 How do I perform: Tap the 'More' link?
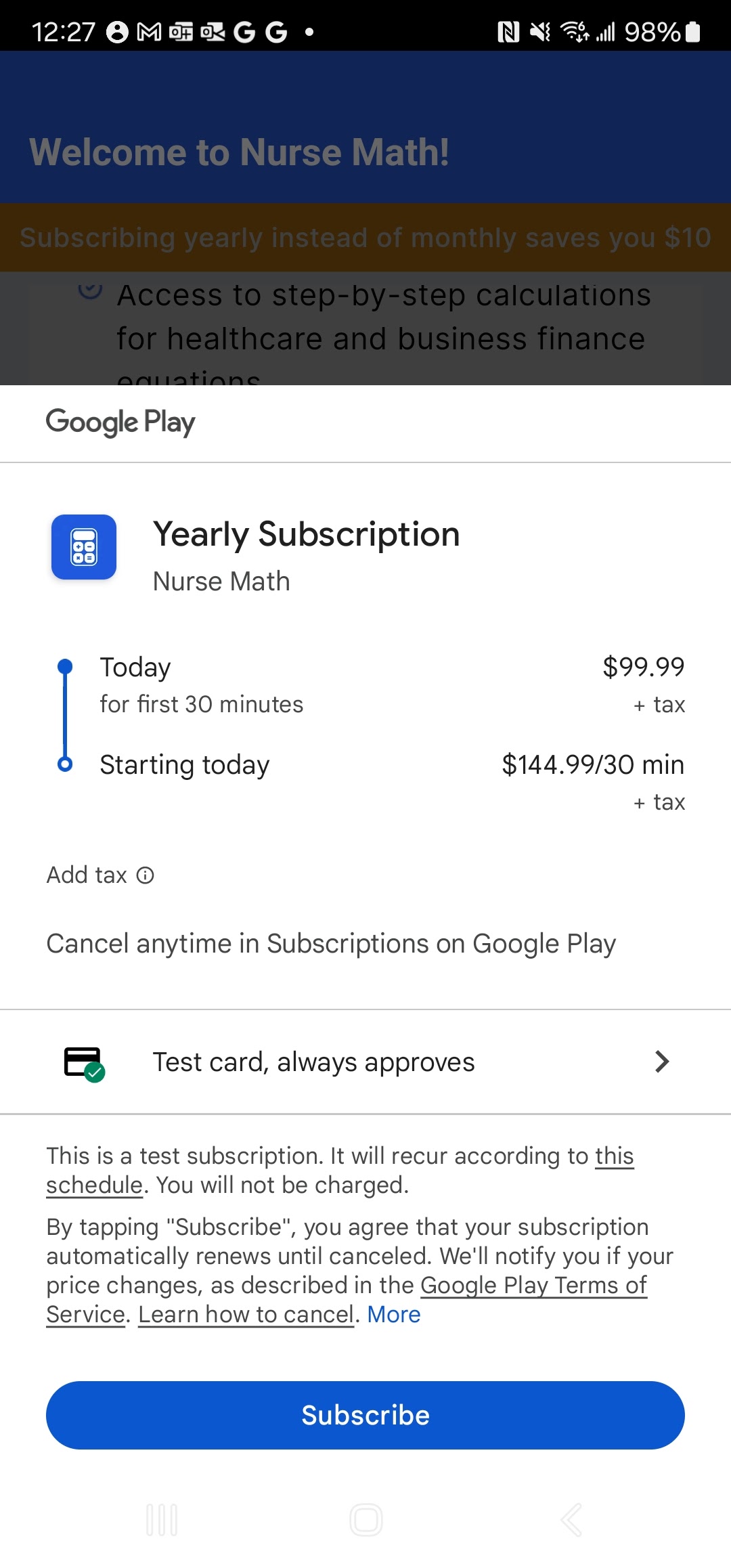click(393, 1313)
